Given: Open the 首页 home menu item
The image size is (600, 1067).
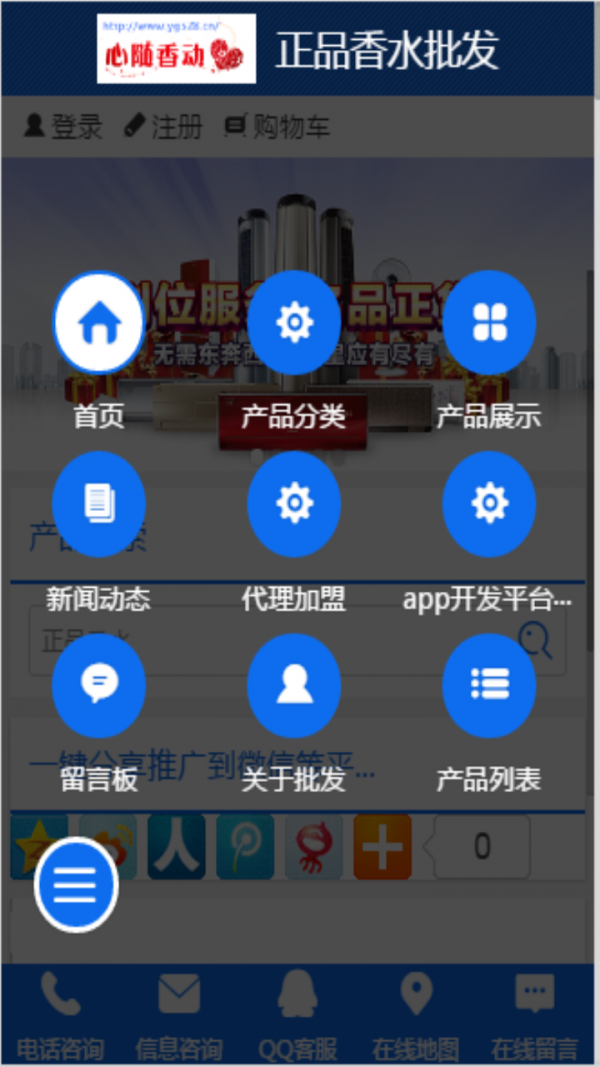Looking at the screenshot, I should 99,323.
